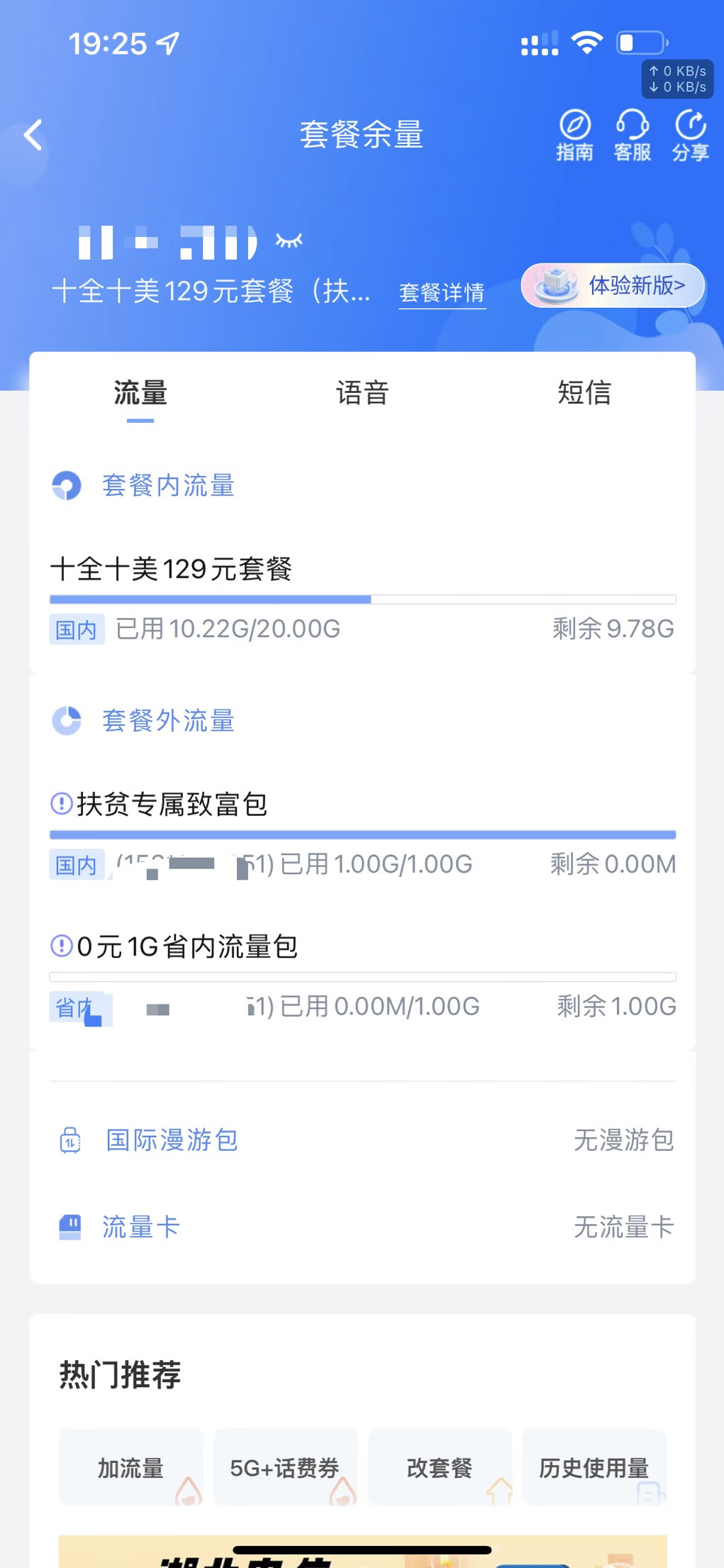Open the 套餐详情 link

[442, 292]
